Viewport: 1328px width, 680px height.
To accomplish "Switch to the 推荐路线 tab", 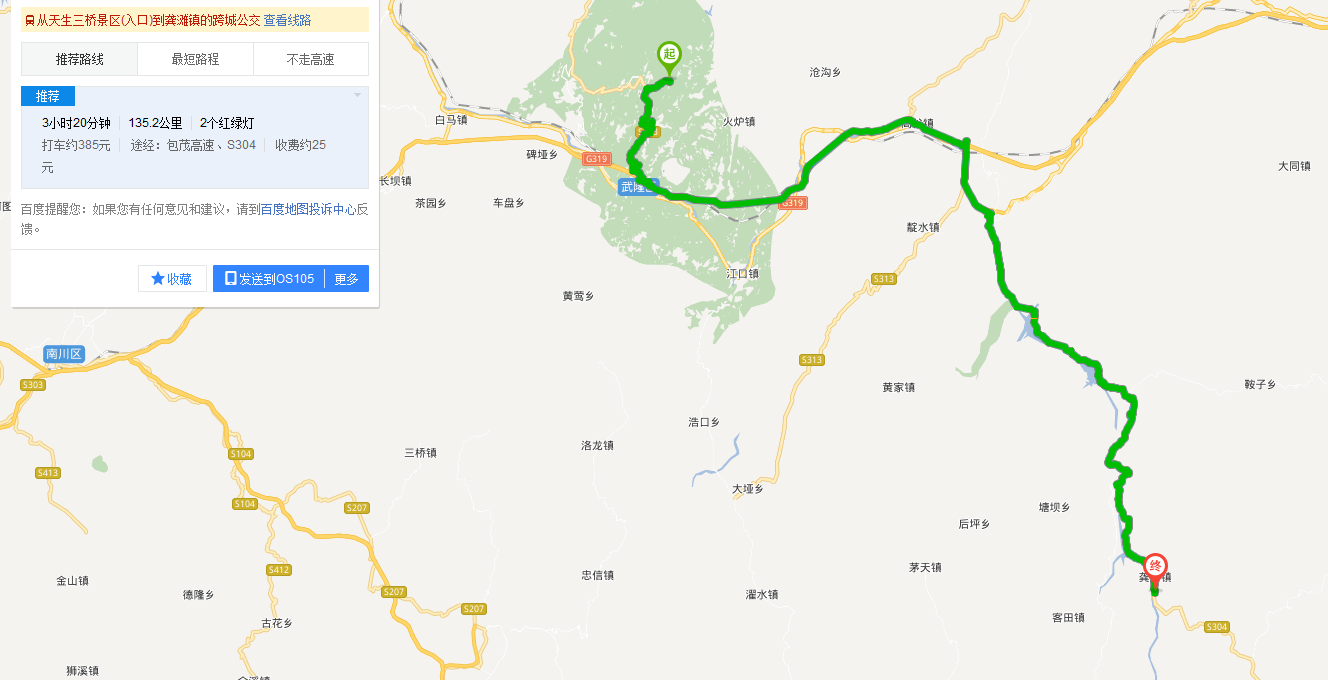I will point(80,59).
